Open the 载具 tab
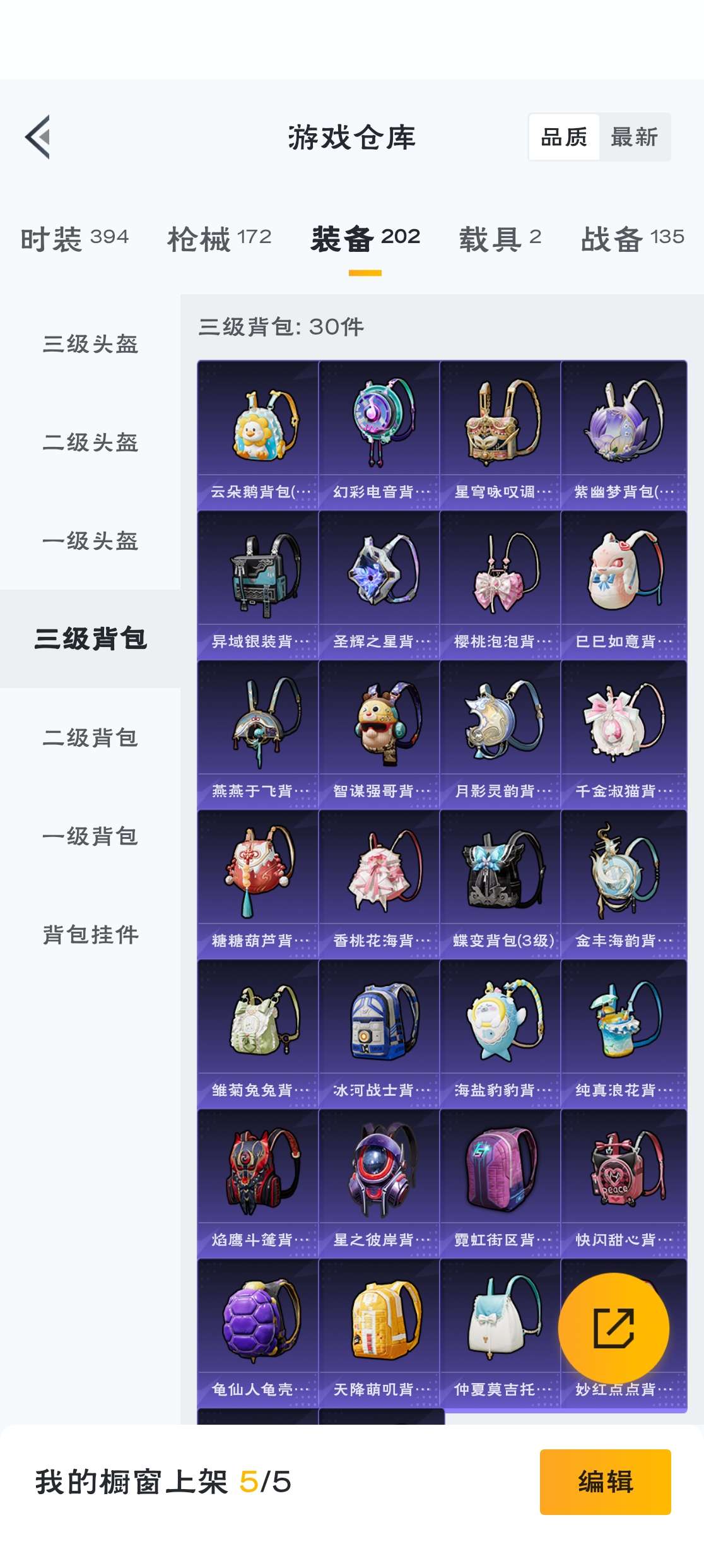The image size is (704, 1568). (500, 239)
